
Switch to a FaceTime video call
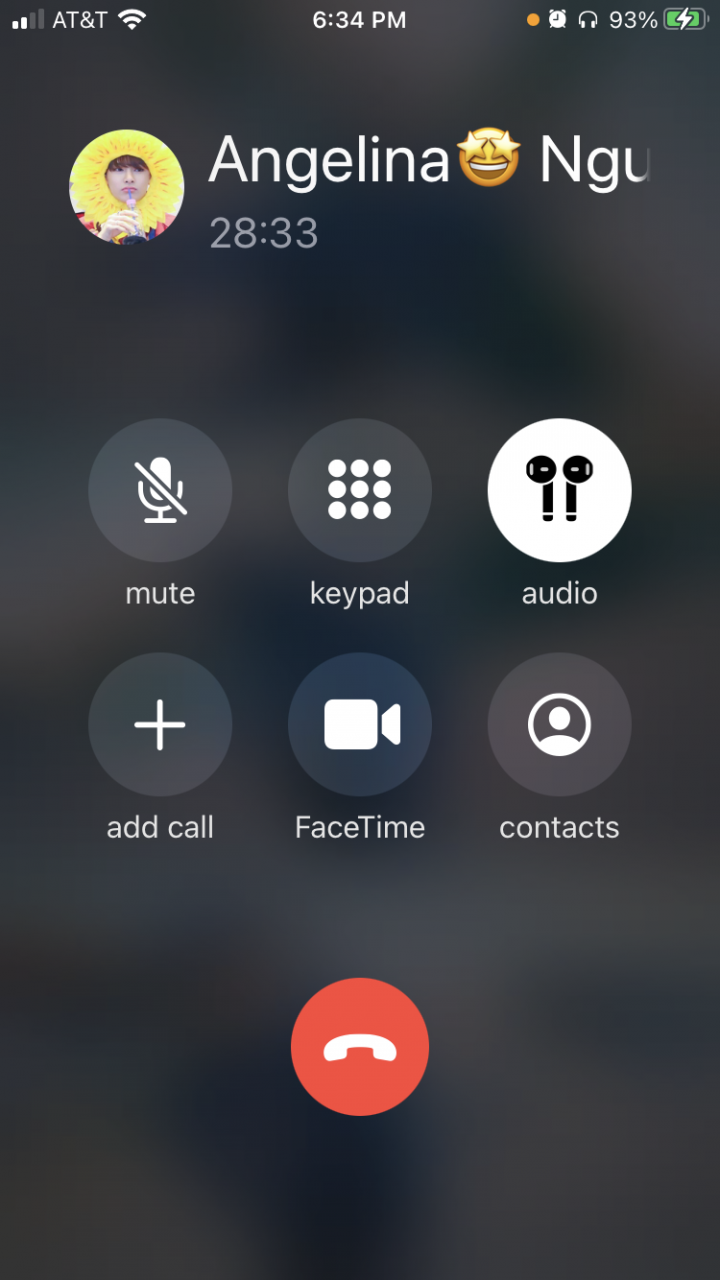click(x=360, y=724)
